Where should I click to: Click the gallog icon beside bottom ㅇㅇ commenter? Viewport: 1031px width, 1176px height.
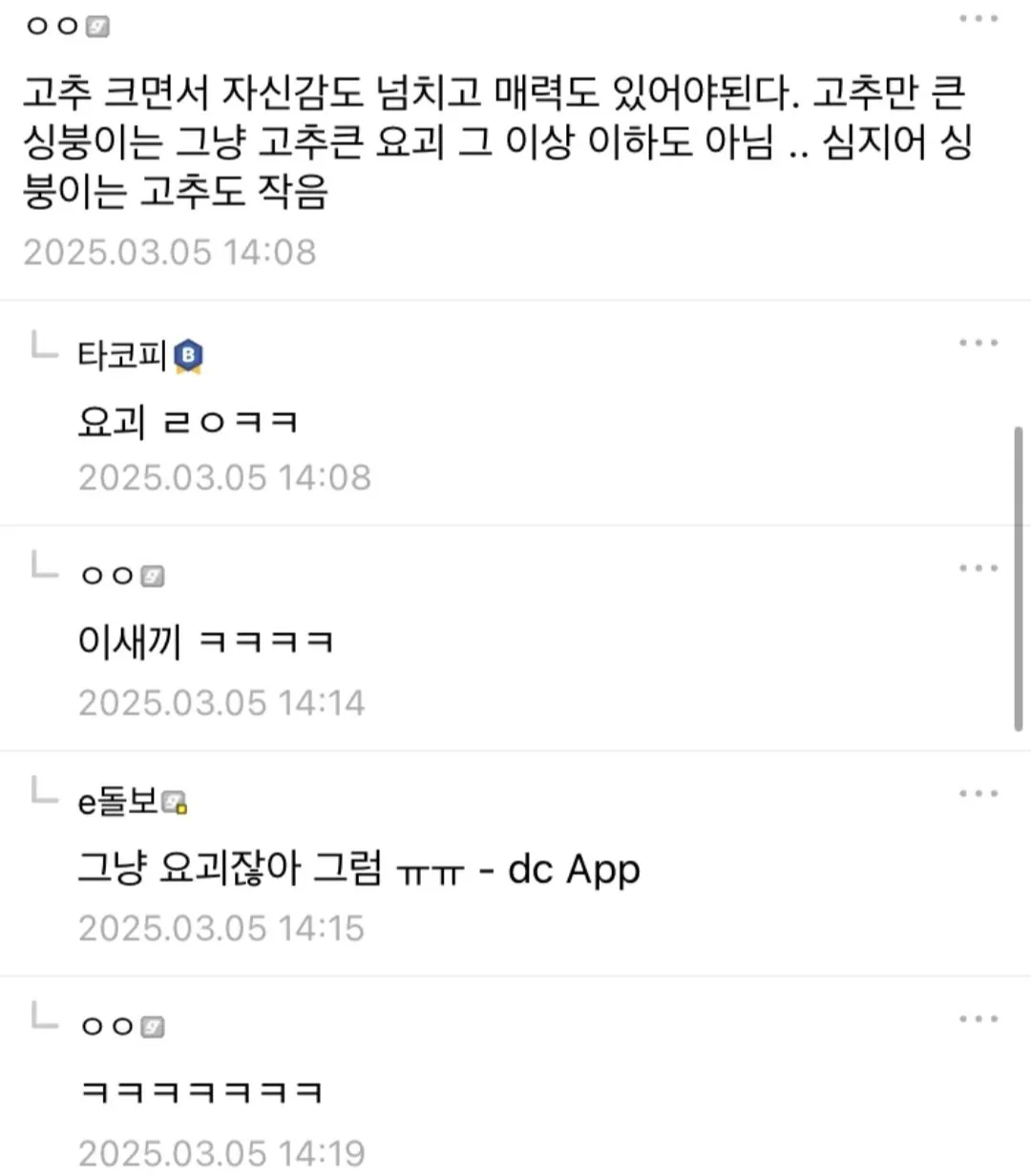[x=153, y=1024]
